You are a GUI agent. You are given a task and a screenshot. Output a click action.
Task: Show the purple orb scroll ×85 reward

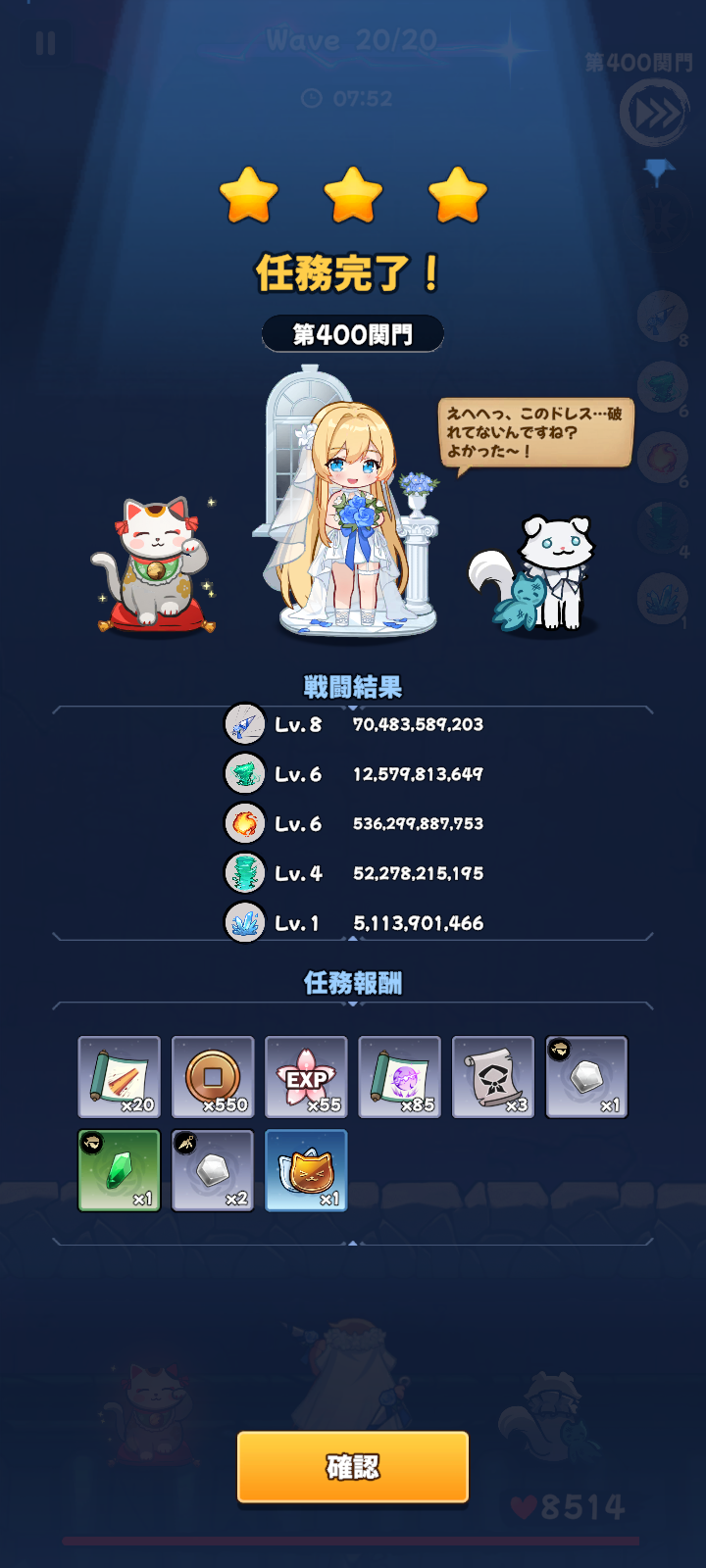coord(399,1077)
